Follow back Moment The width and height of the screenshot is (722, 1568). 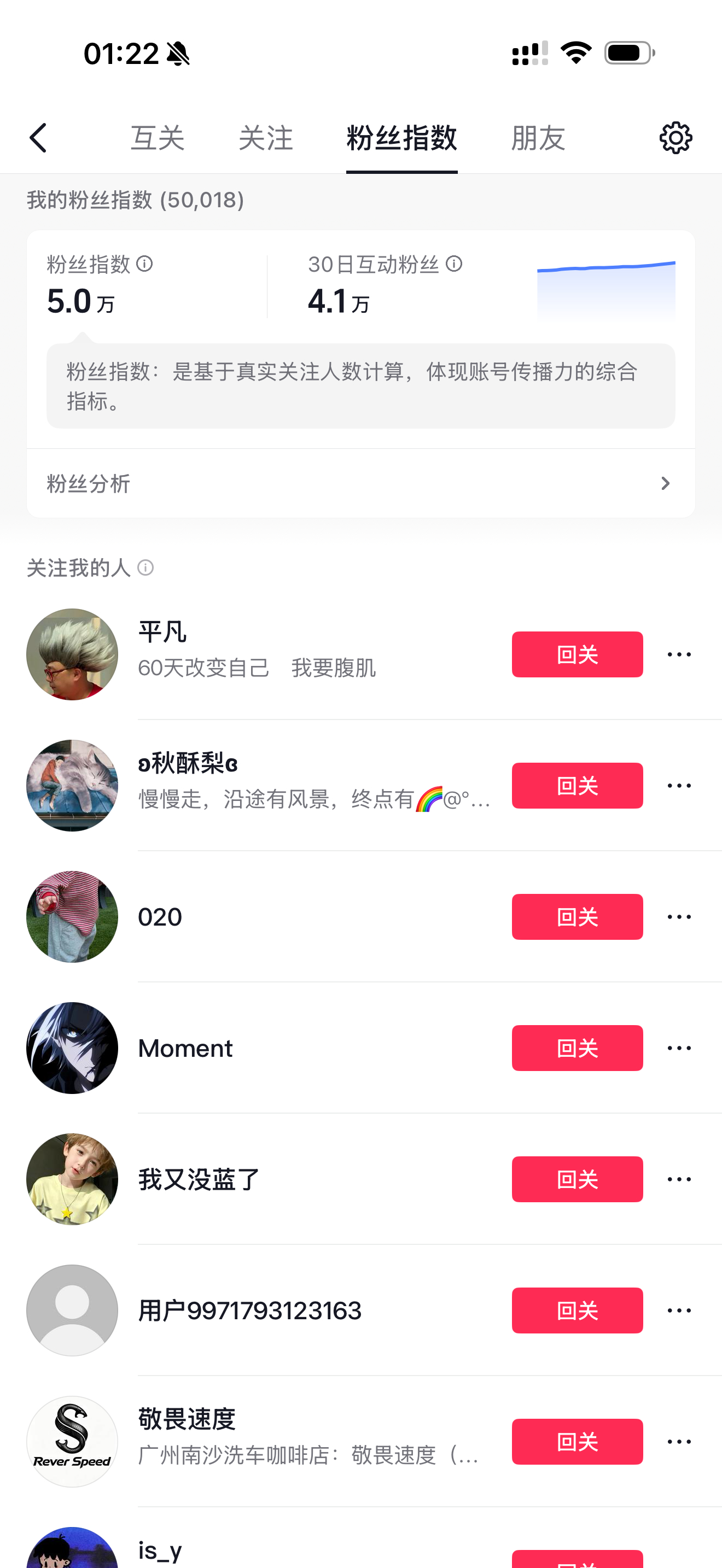point(577,1048)
